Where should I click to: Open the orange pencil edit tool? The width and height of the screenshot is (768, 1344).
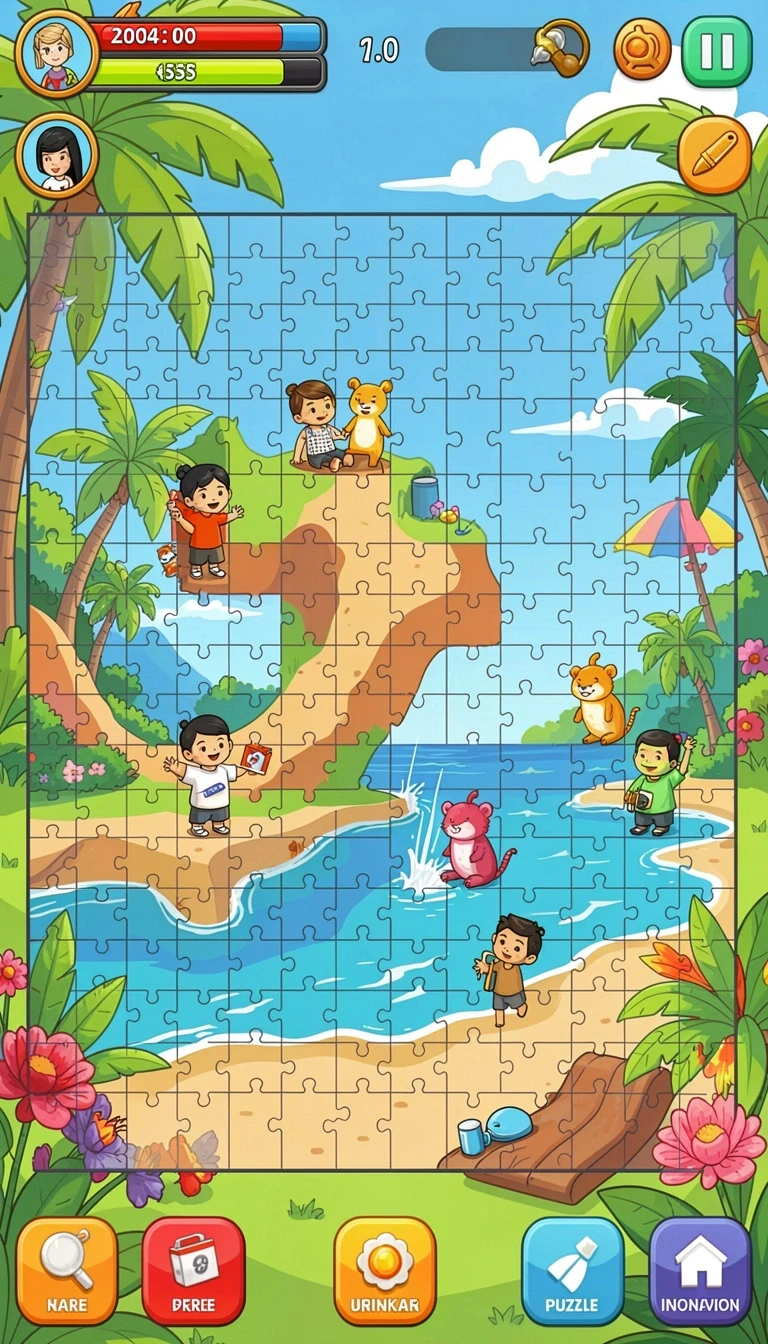714,155
